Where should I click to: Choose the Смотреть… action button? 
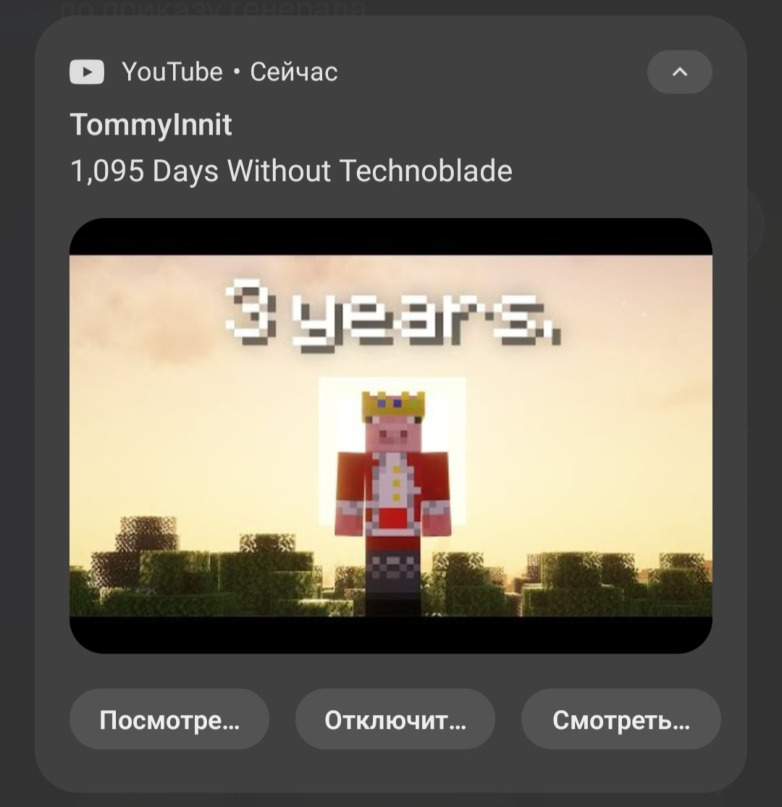pos(620,720)
